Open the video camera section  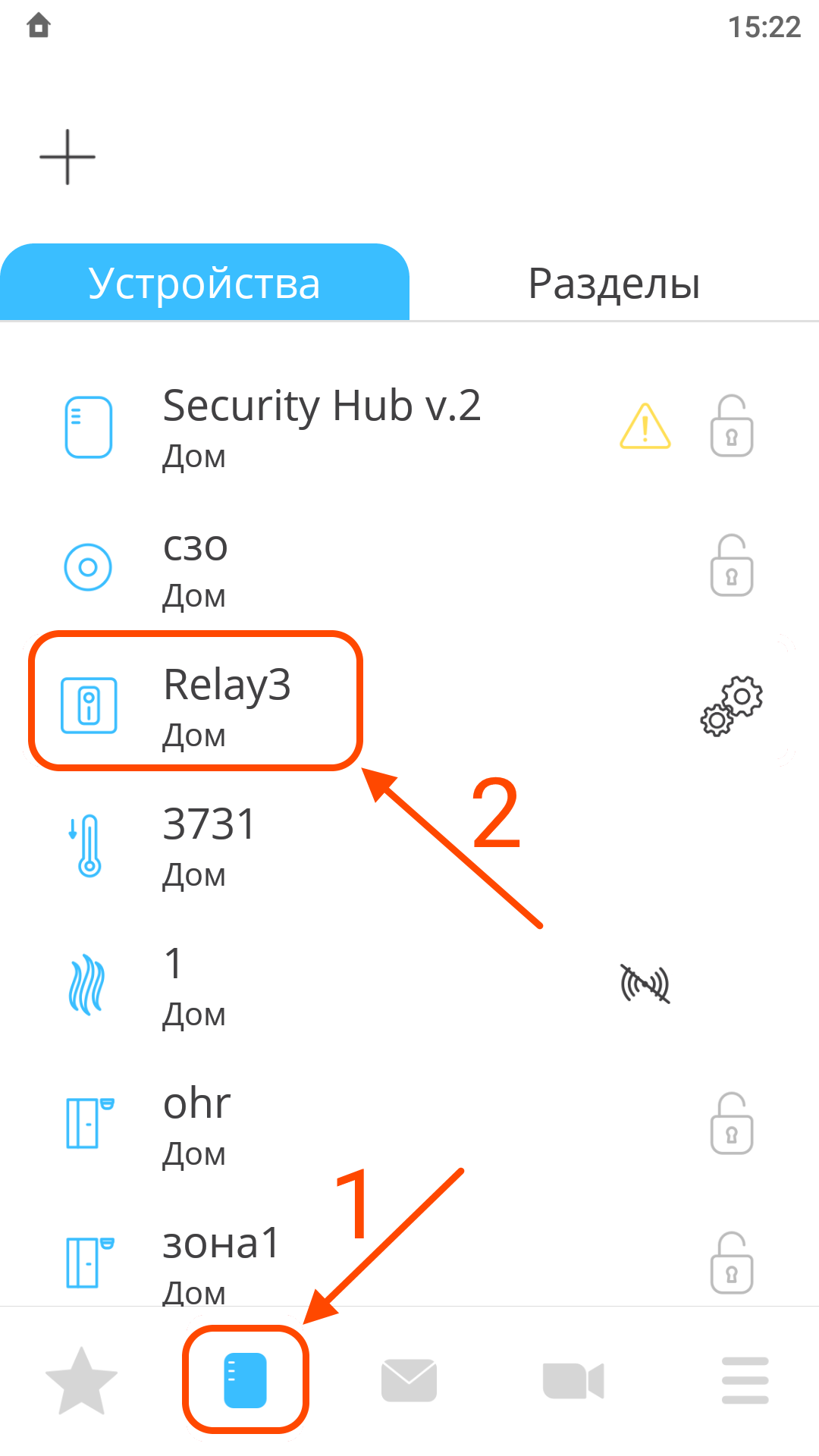point(573,1380)
